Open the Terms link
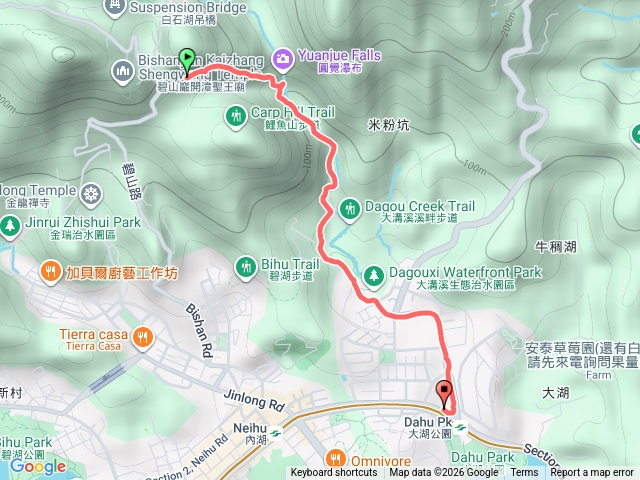 pos(524,473)
